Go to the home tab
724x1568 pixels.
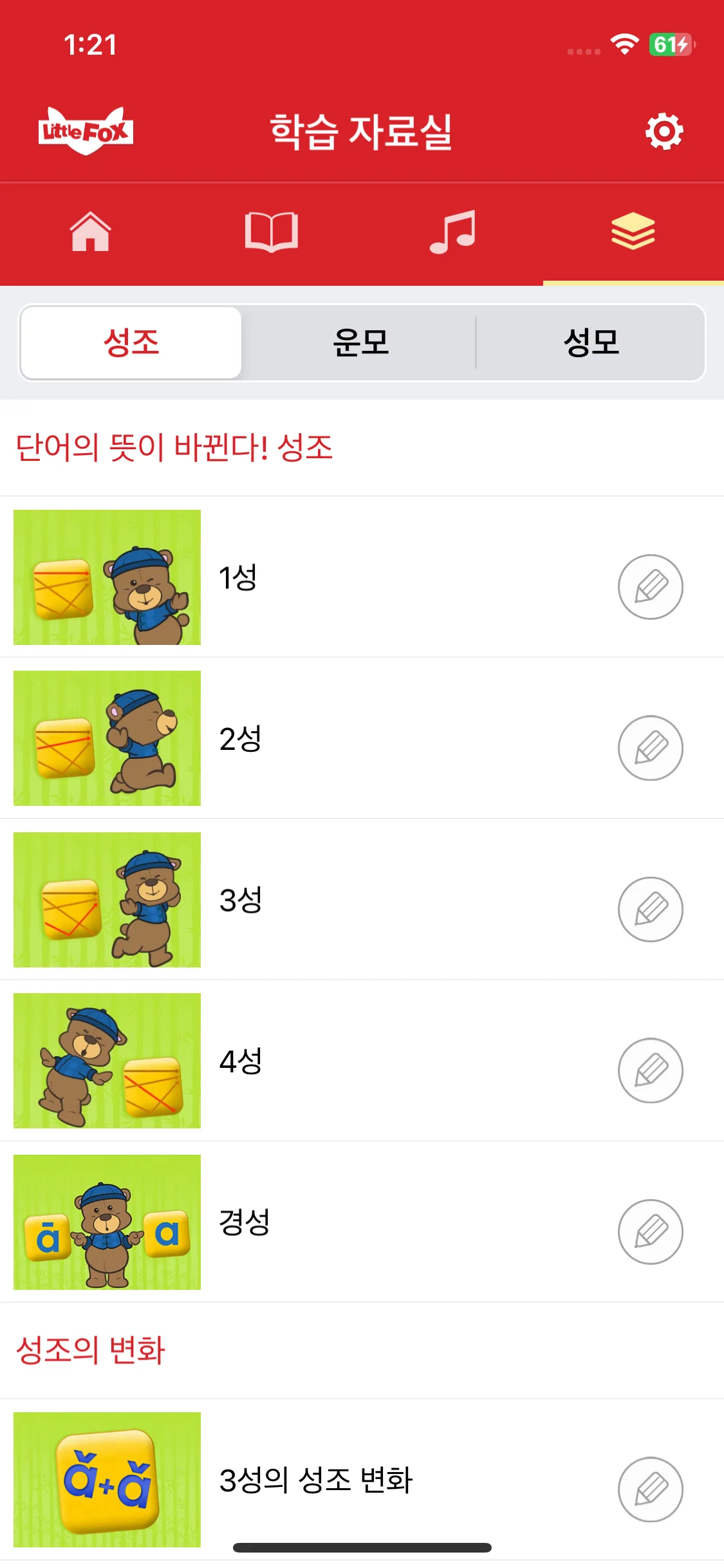point(91,232)
